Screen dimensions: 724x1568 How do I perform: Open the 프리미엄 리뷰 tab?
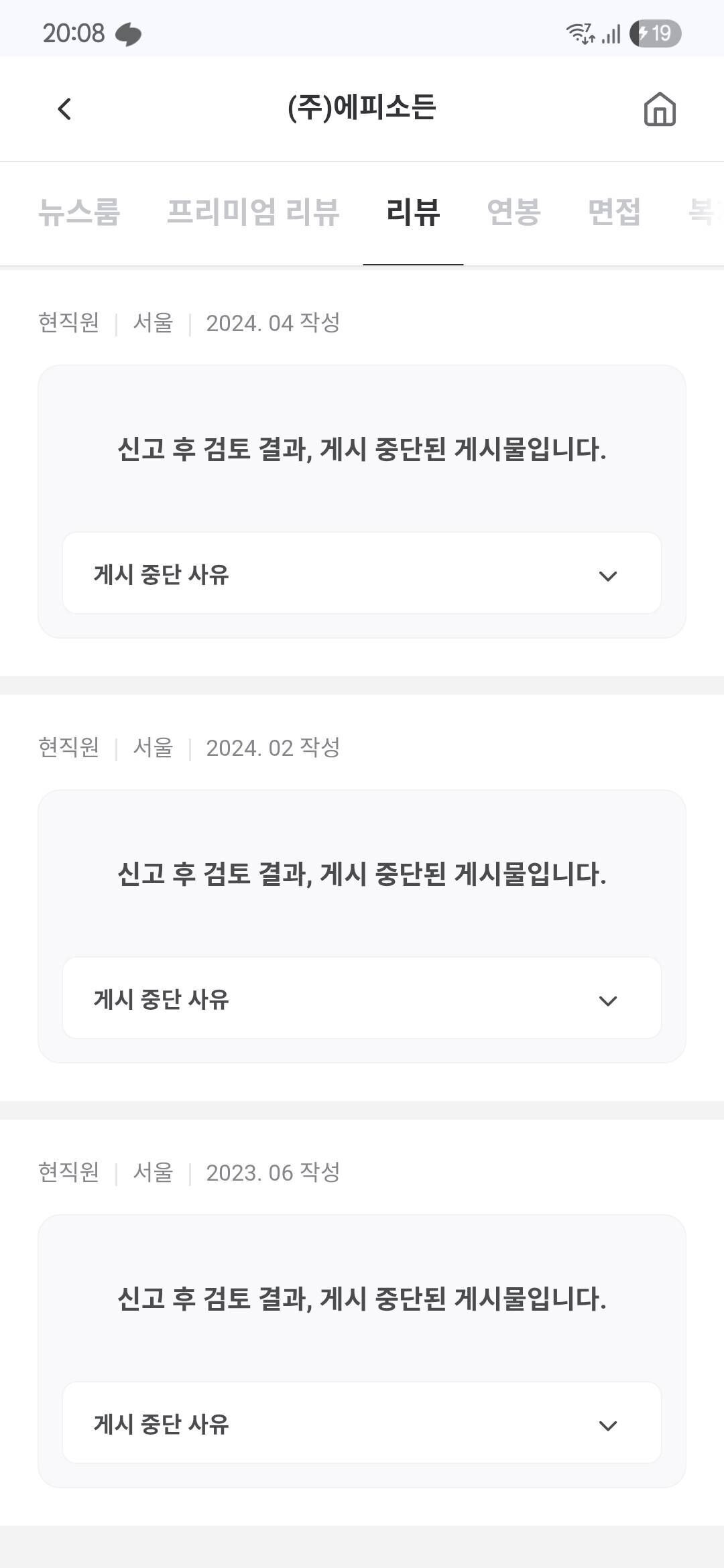tap(253, 213)
